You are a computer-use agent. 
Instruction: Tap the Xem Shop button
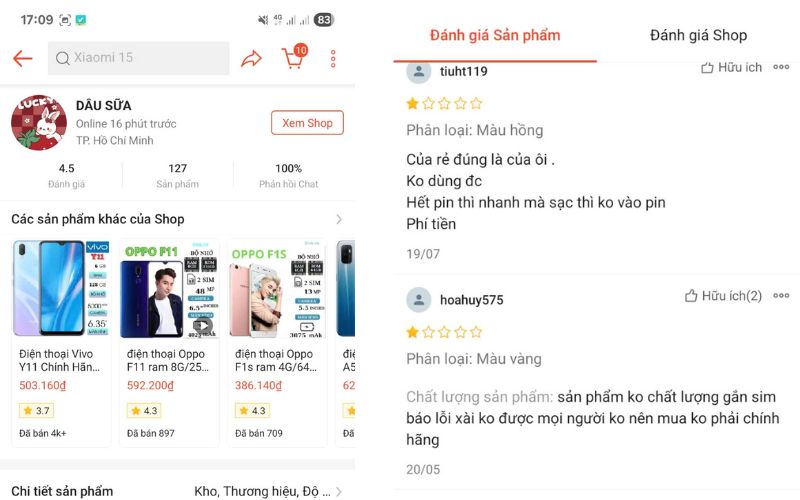[x=307, y=123]
